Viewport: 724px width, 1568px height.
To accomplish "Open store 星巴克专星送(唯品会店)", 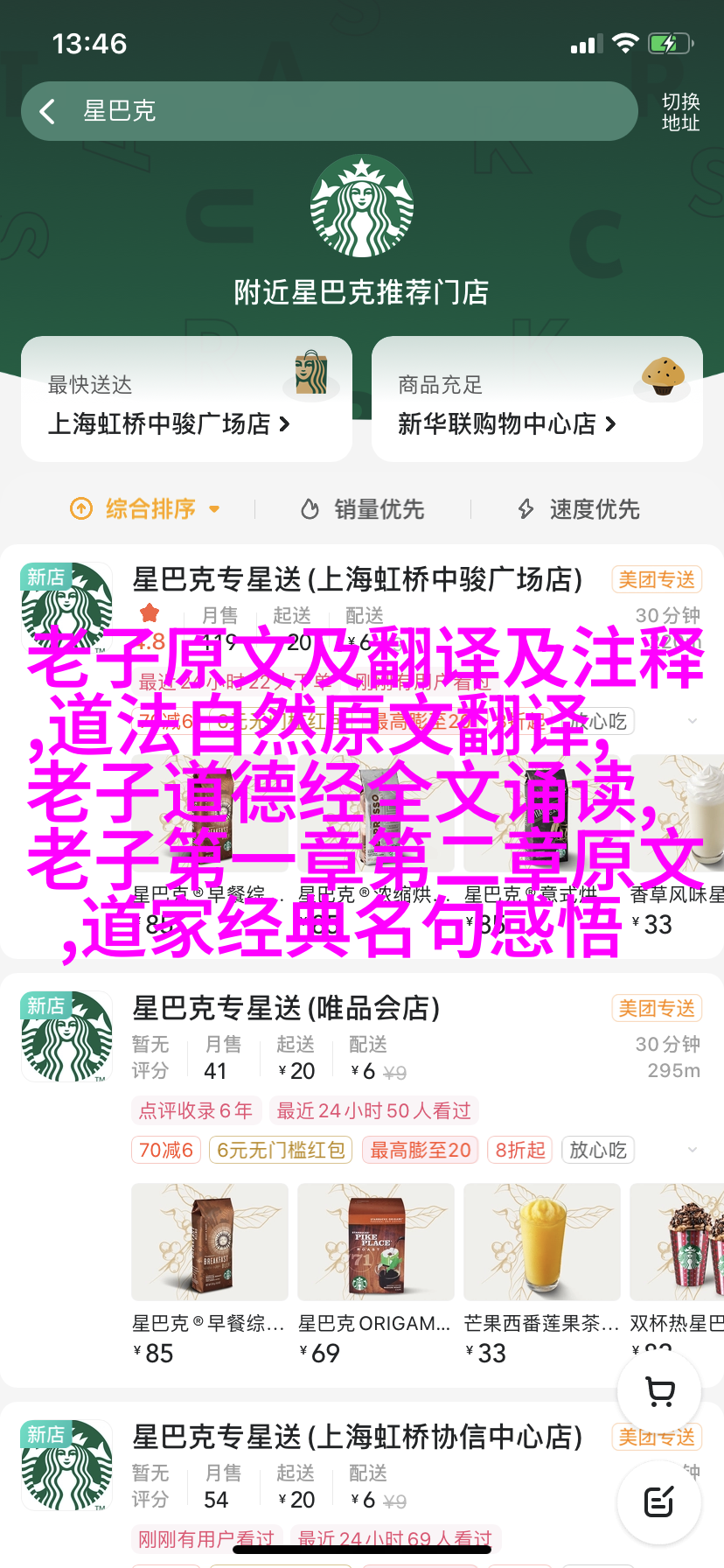I will point(286,1008).
